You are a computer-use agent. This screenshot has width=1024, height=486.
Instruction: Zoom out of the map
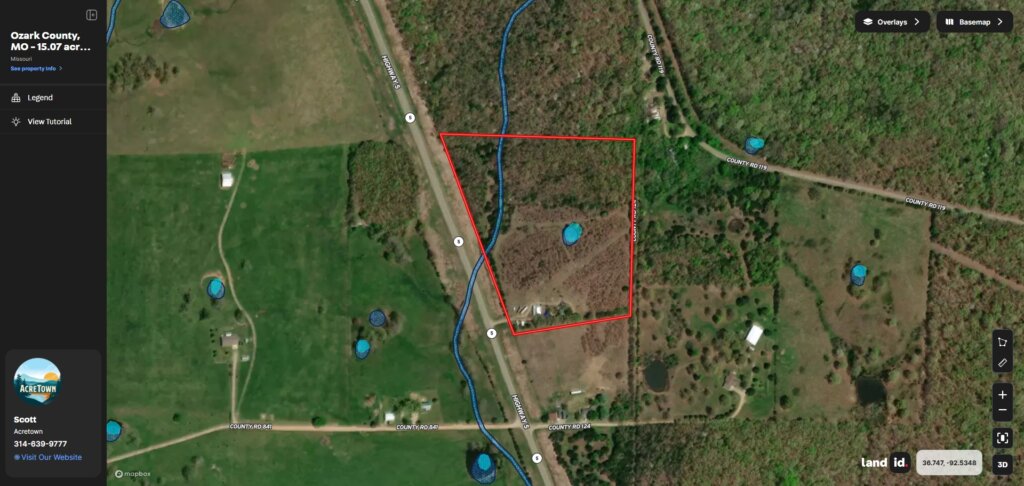pyautogui.click(x=1002, y=411)
